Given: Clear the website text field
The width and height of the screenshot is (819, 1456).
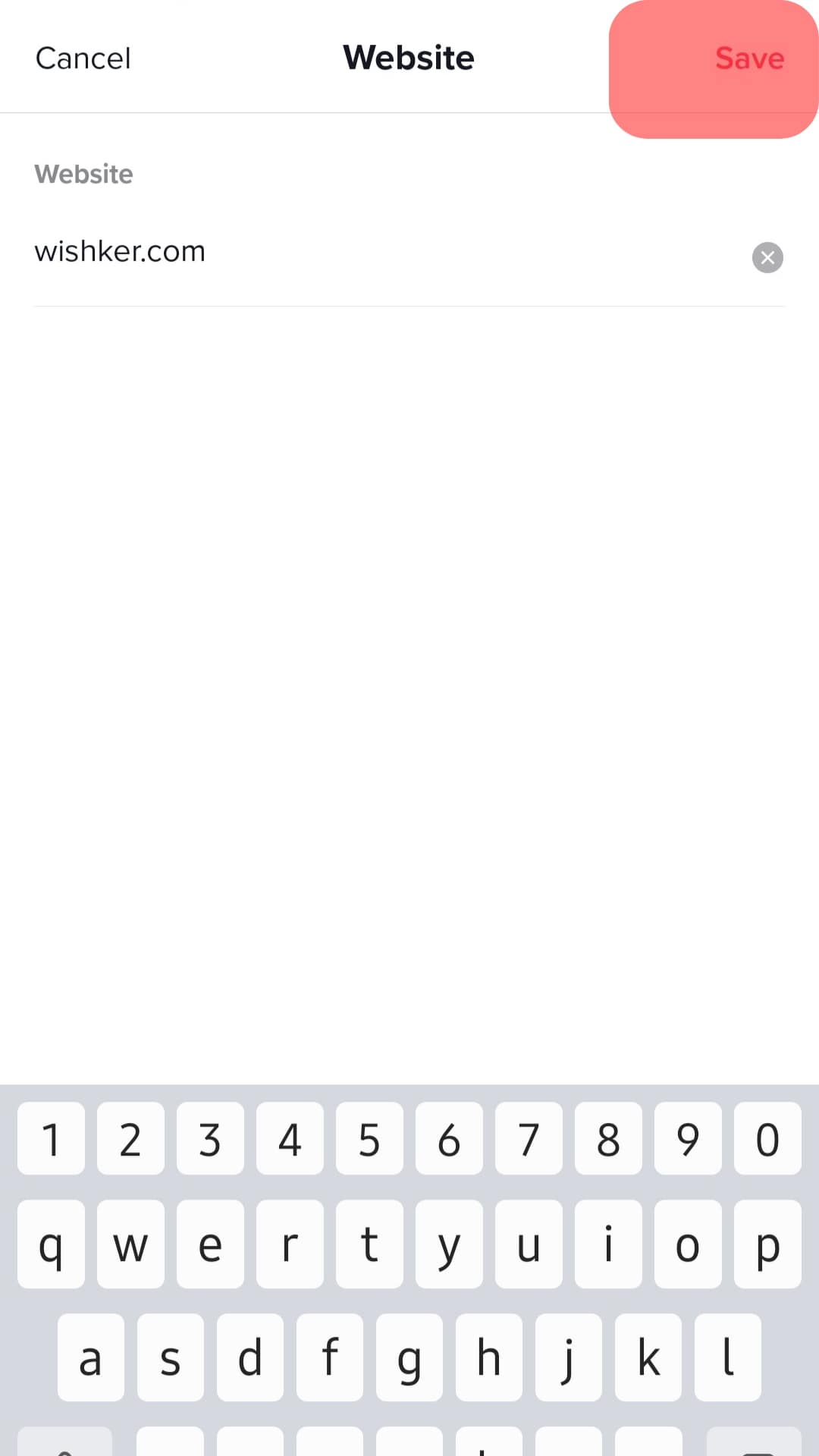Looking at the screenshot, I should 767,258.
